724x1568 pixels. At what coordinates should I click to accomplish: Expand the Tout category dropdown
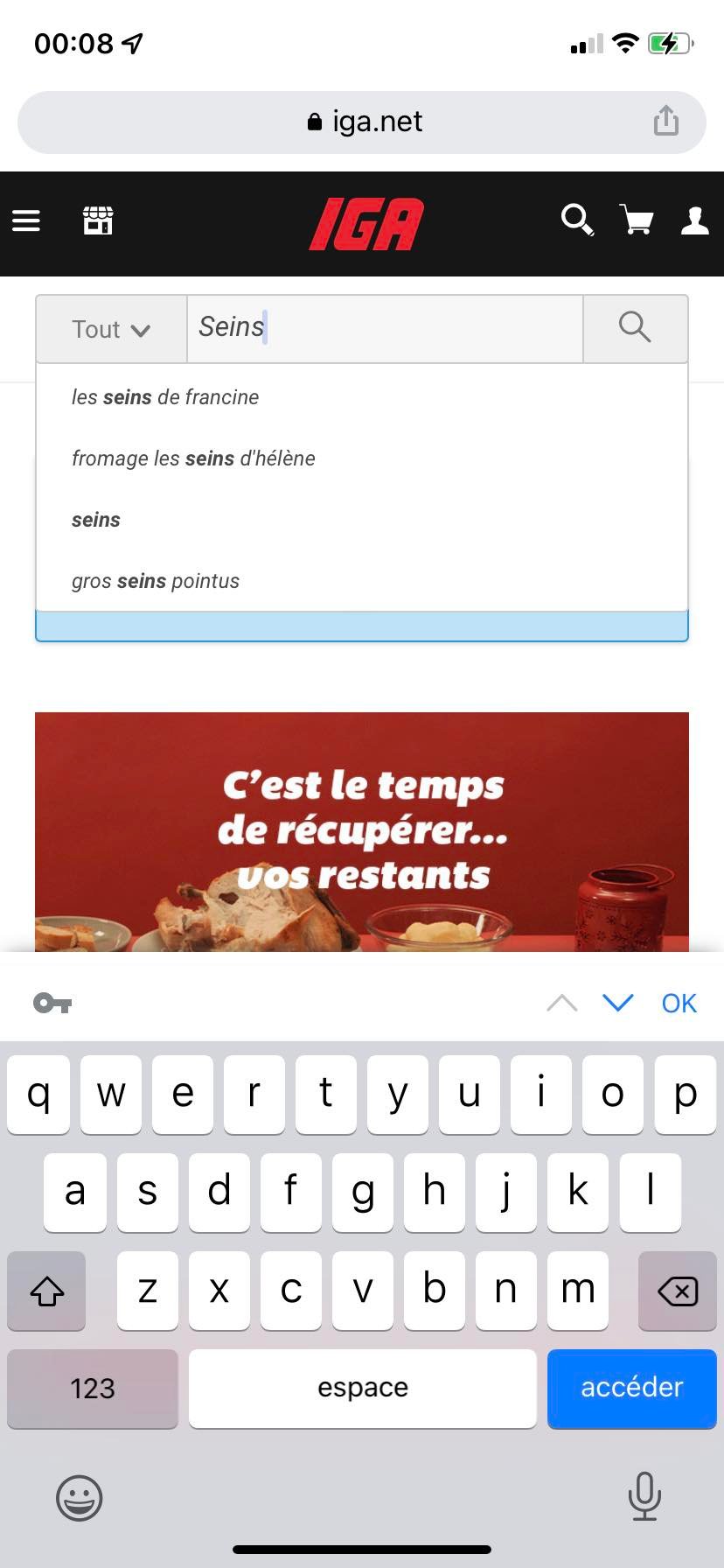111,329
